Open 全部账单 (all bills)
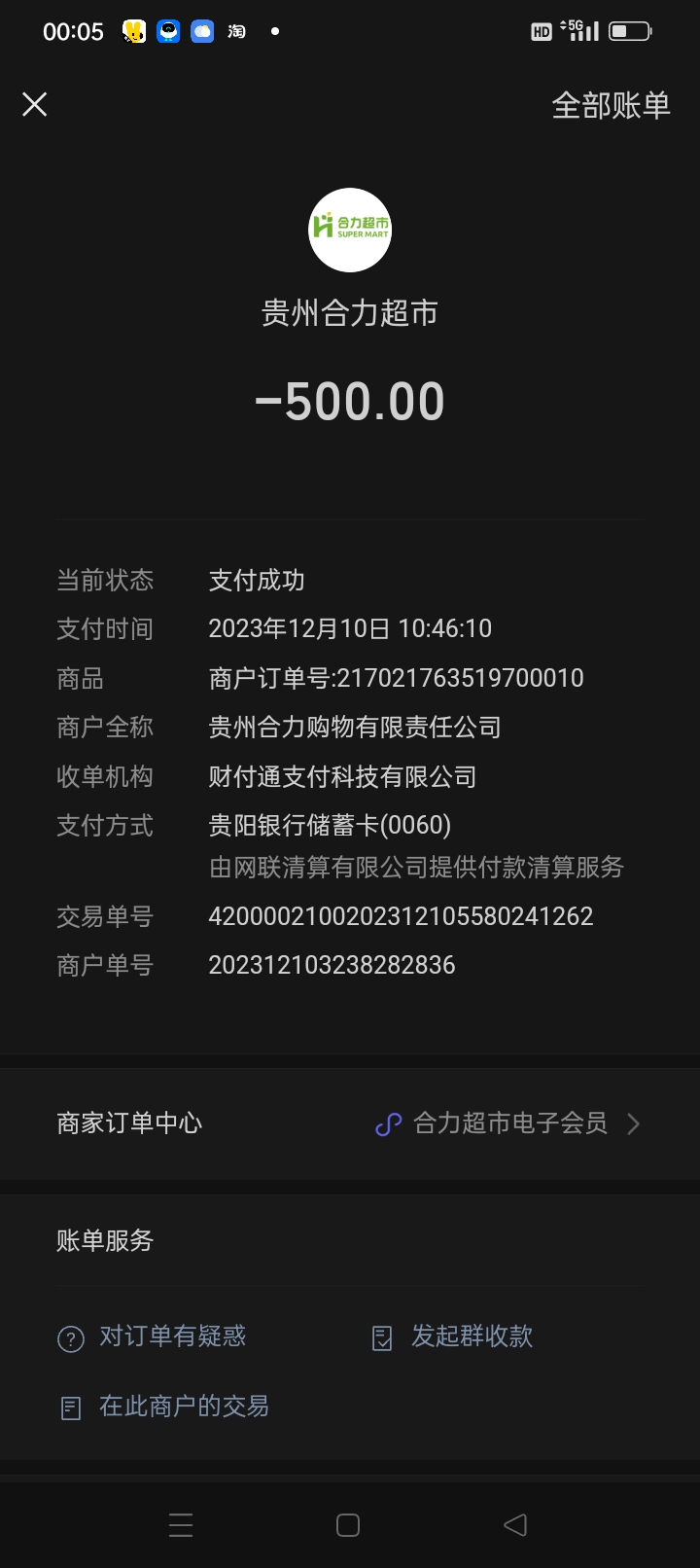This screenshot has height=1568, width=700. tap(611, 105)
